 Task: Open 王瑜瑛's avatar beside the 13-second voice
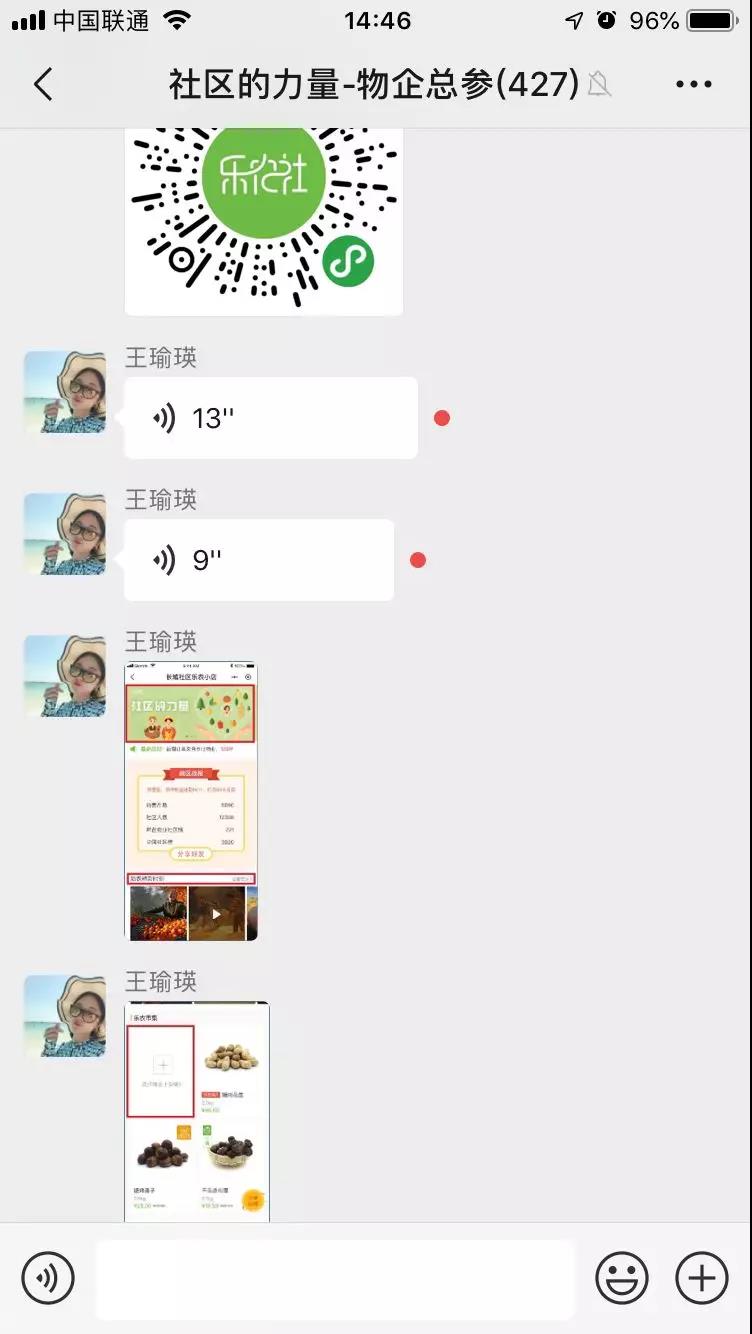pos(65,392)
